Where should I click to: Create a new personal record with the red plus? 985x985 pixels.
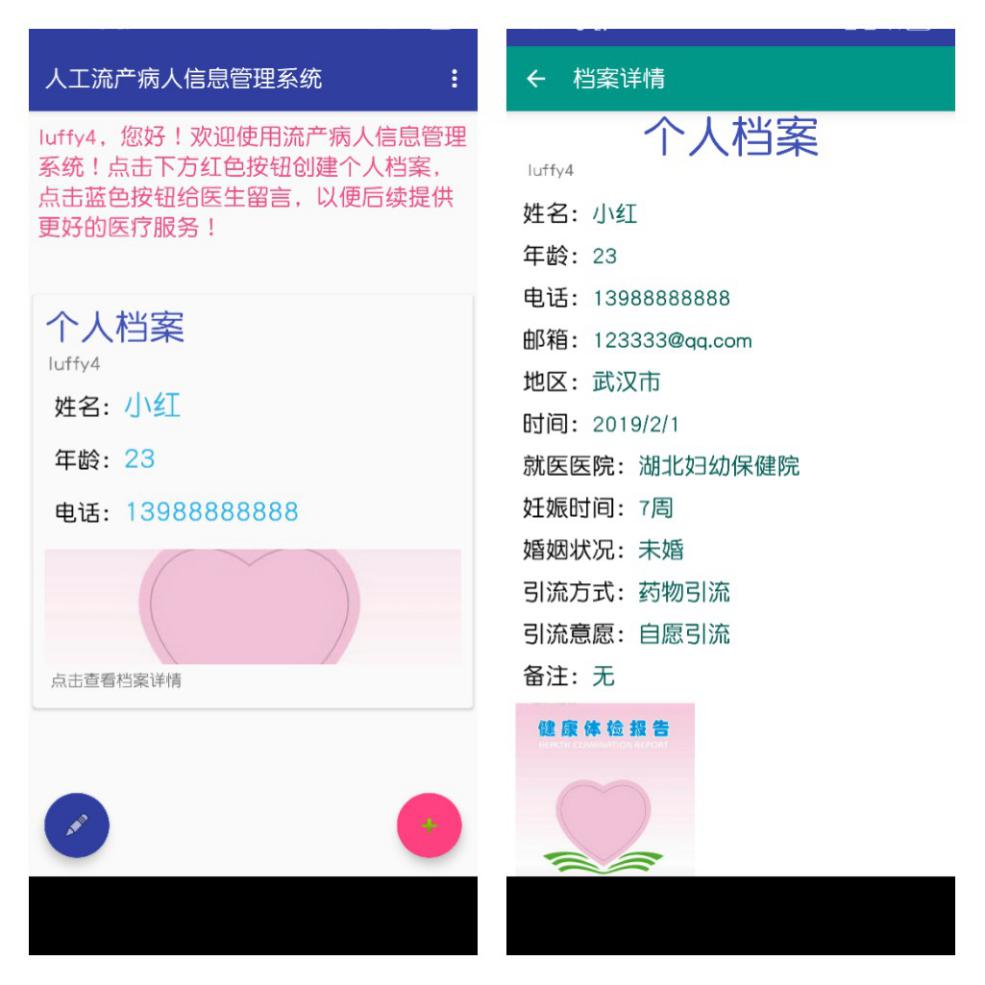click(429, 825)
